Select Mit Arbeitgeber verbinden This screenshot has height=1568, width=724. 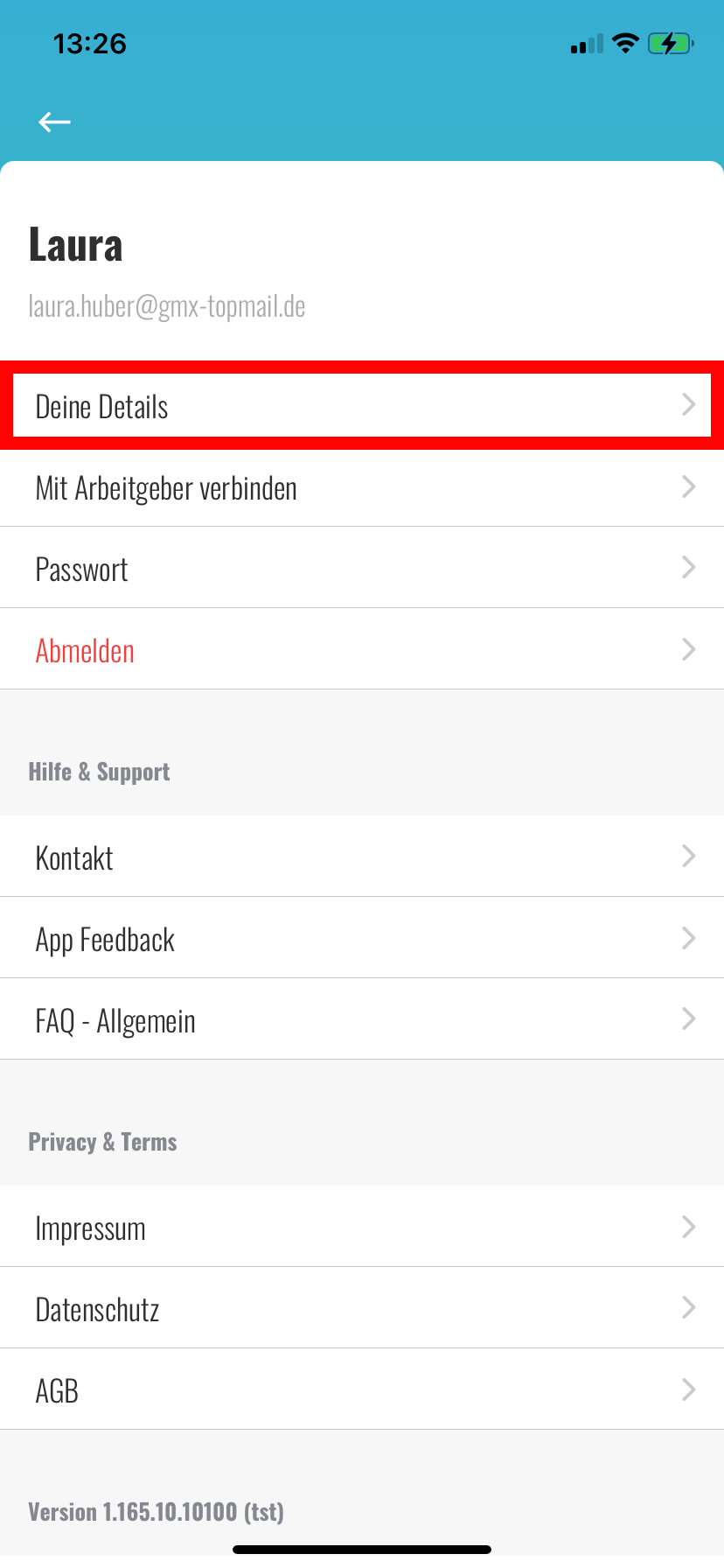362,487
